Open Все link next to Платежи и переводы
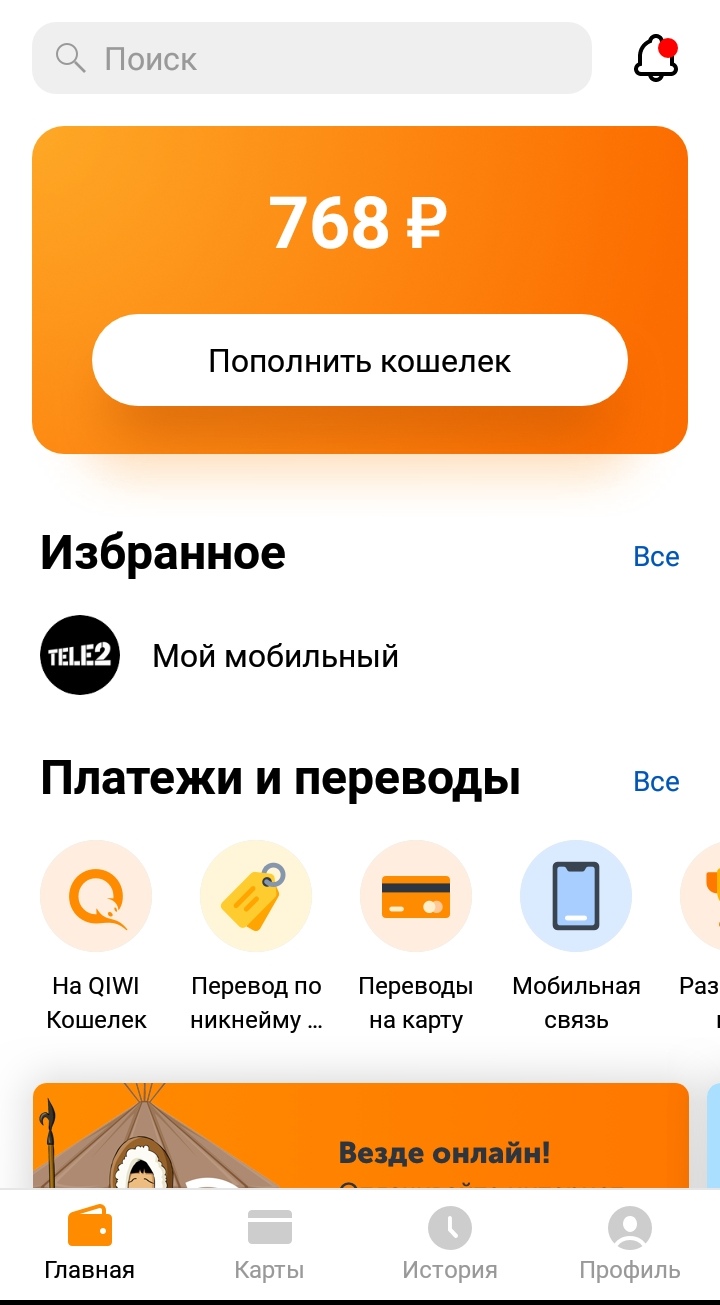720x1305 pixels. [x=656, y=781]
